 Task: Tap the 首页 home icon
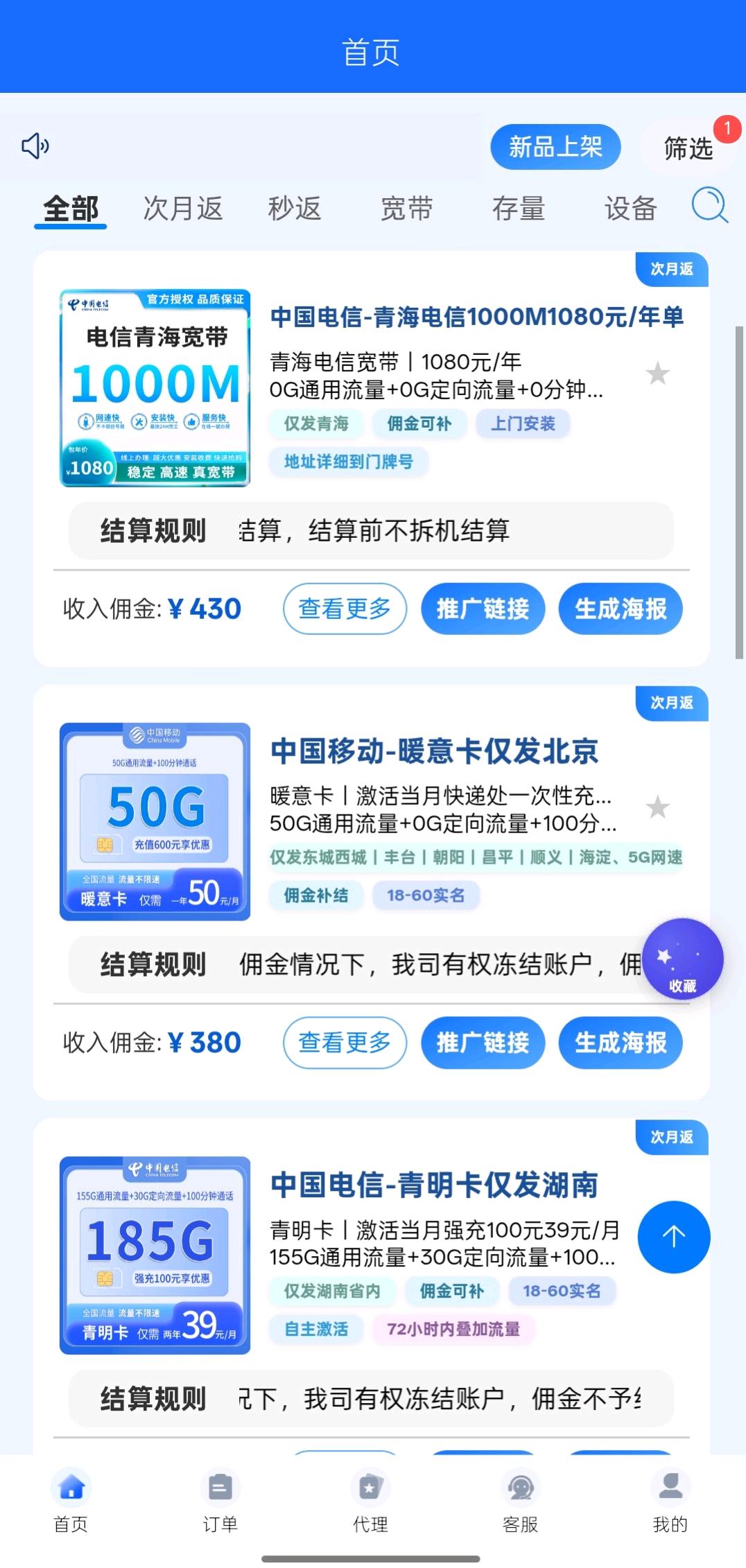coord(70,1488)
